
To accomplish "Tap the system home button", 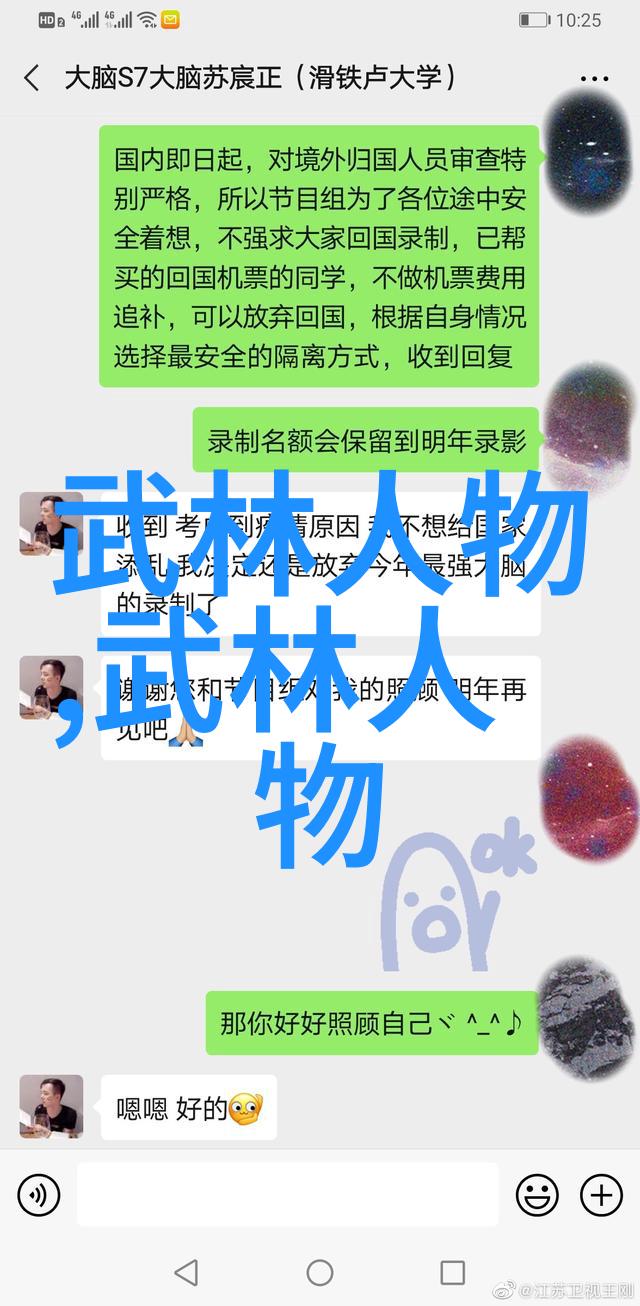I will tap(320, 1273).
